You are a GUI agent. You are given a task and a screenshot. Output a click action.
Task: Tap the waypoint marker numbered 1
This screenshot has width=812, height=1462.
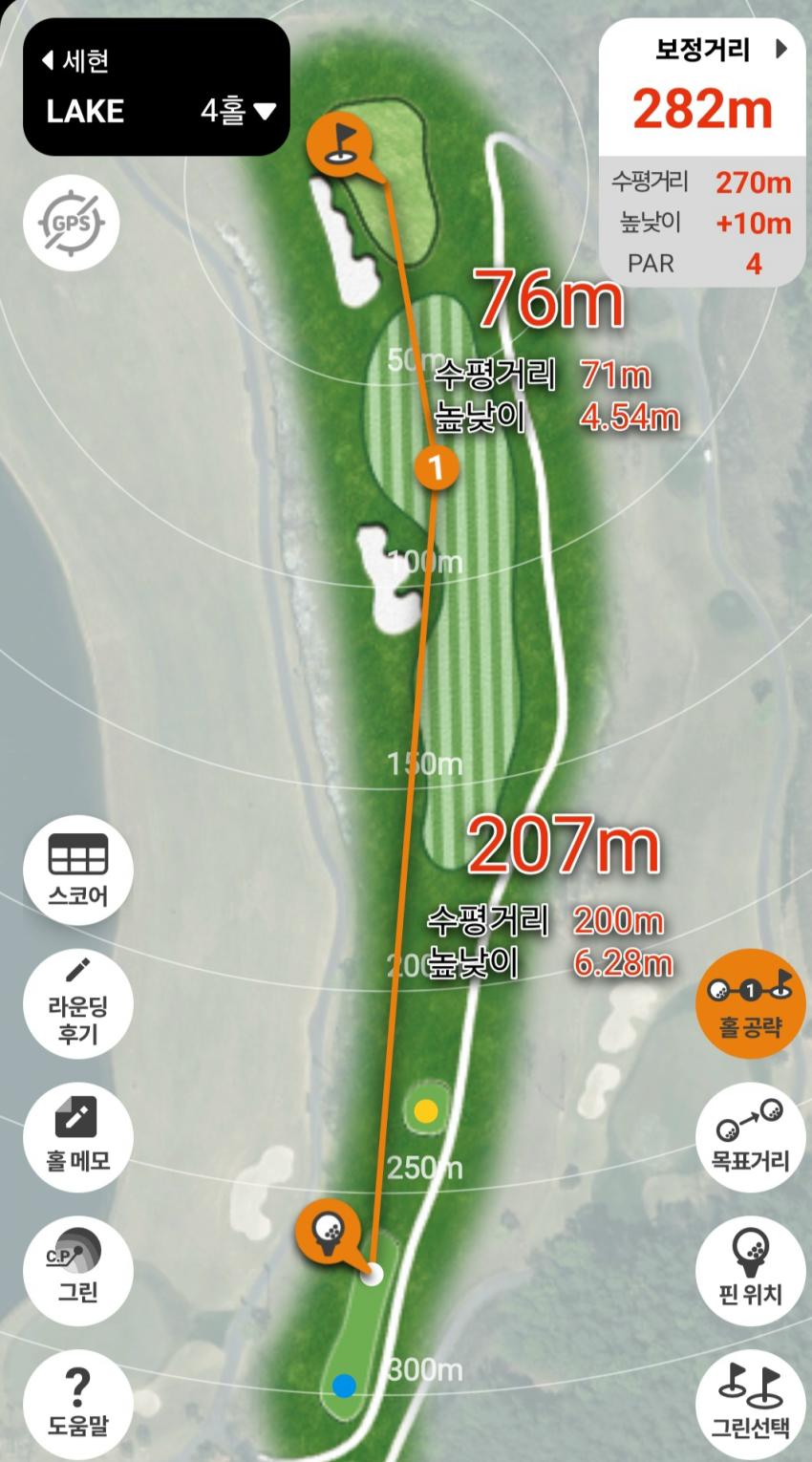[436, 468]
